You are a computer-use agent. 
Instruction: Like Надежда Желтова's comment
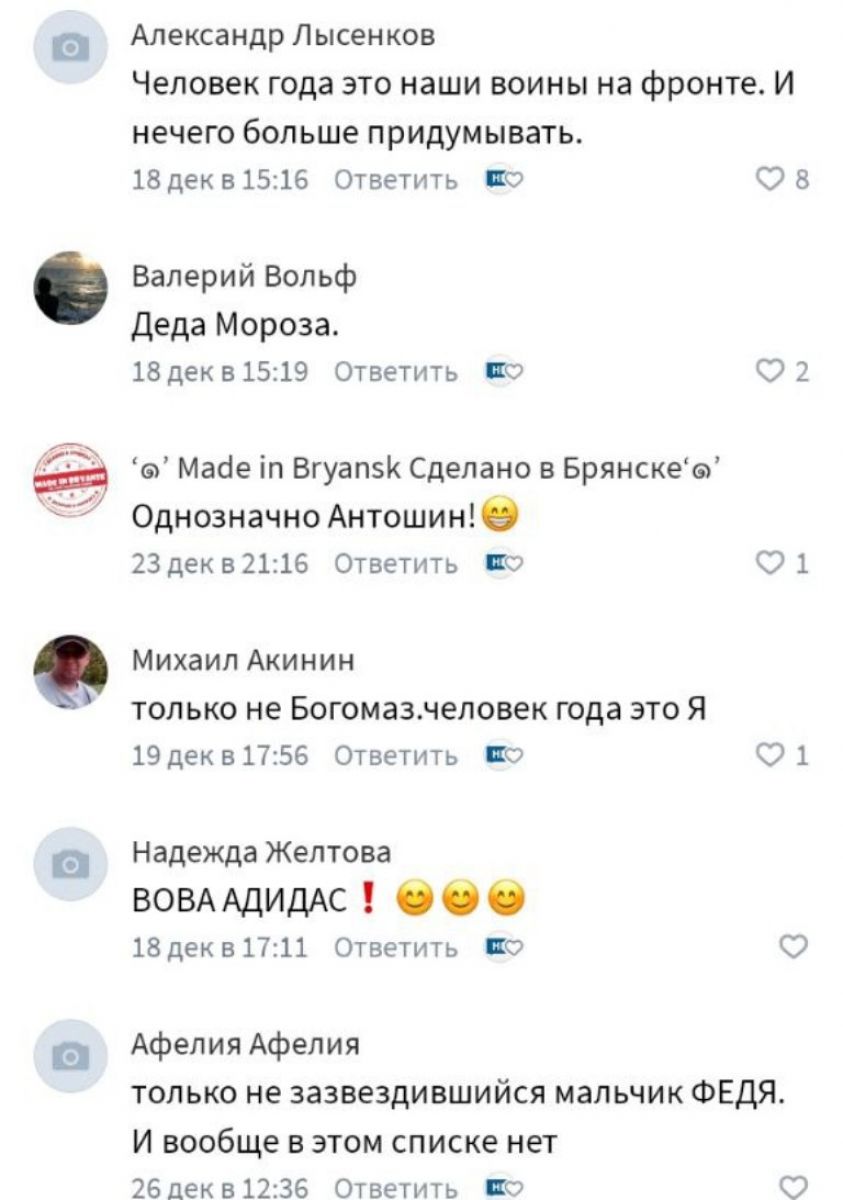792,948
